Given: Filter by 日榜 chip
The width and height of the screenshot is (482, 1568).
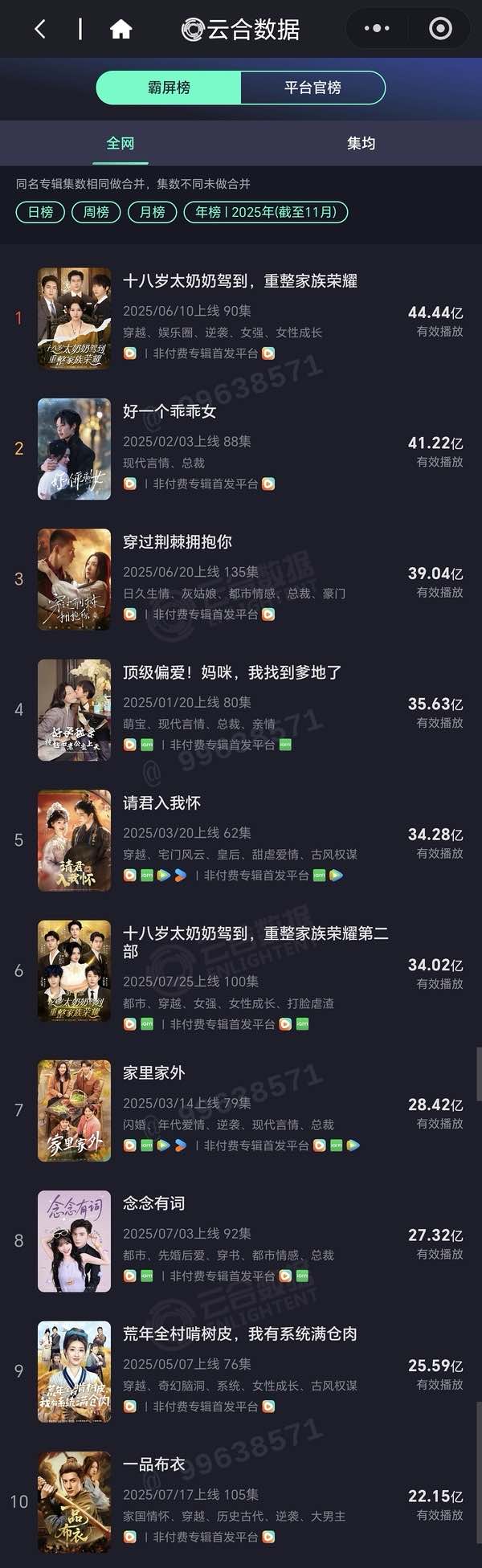Looking at the screenshot, I should click(x=40, y=212).
